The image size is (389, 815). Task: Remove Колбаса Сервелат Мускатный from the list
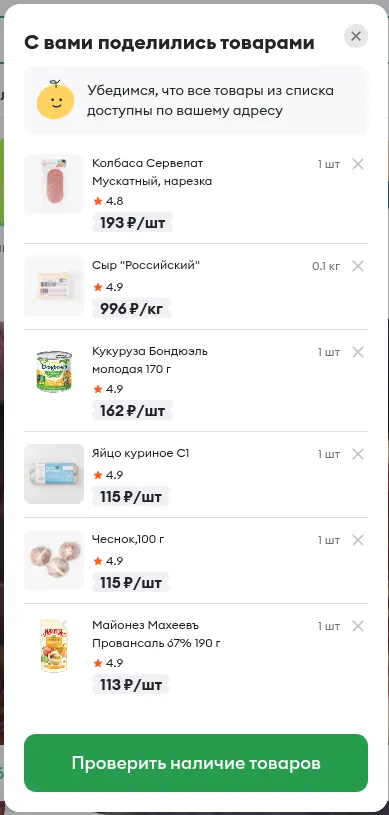coord(358,164)
